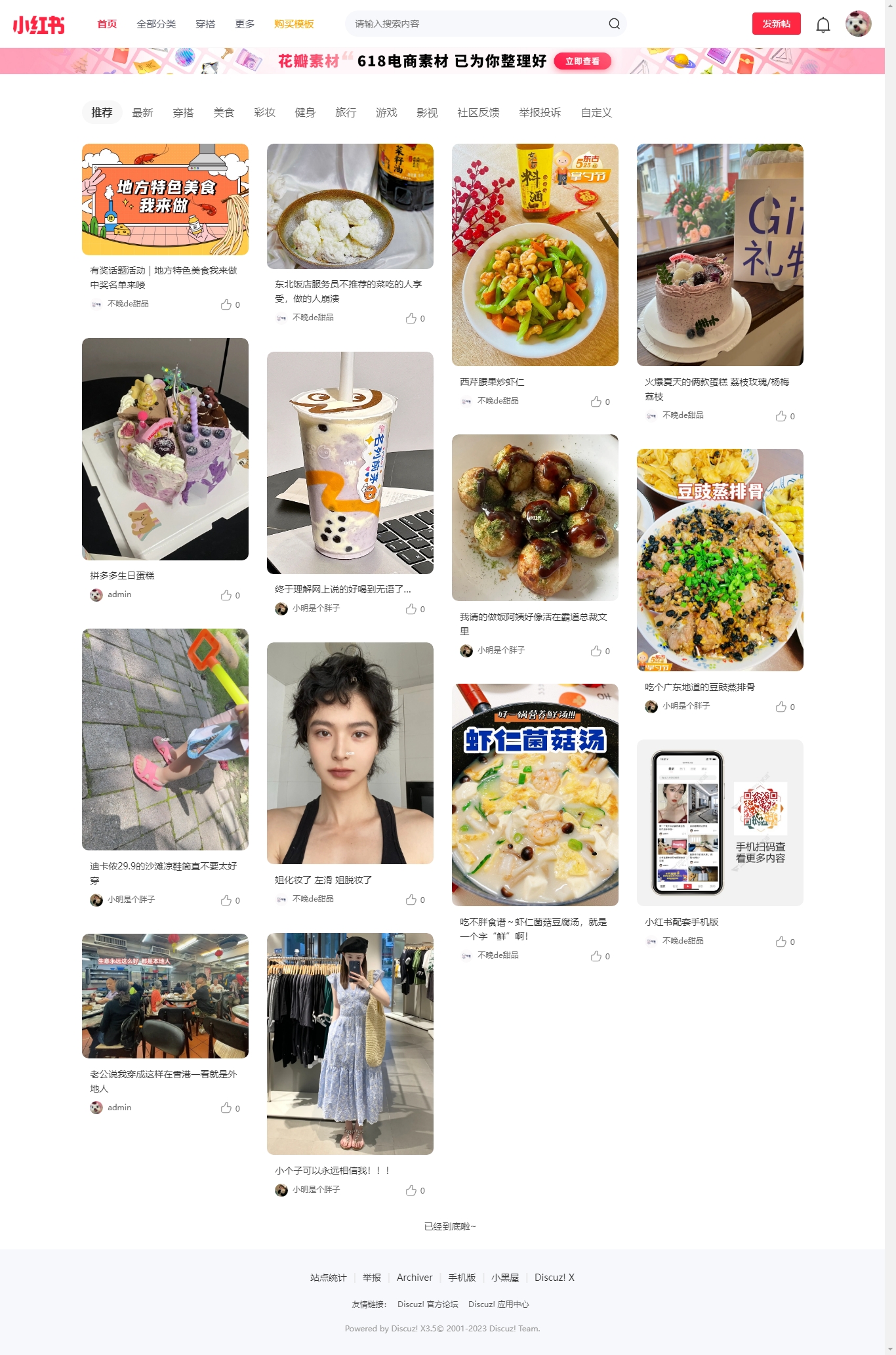This screenshot has height=1355, width=896.
Task: Visit the 小黑屋 footer link
Action: click(x=505, y=1278)
